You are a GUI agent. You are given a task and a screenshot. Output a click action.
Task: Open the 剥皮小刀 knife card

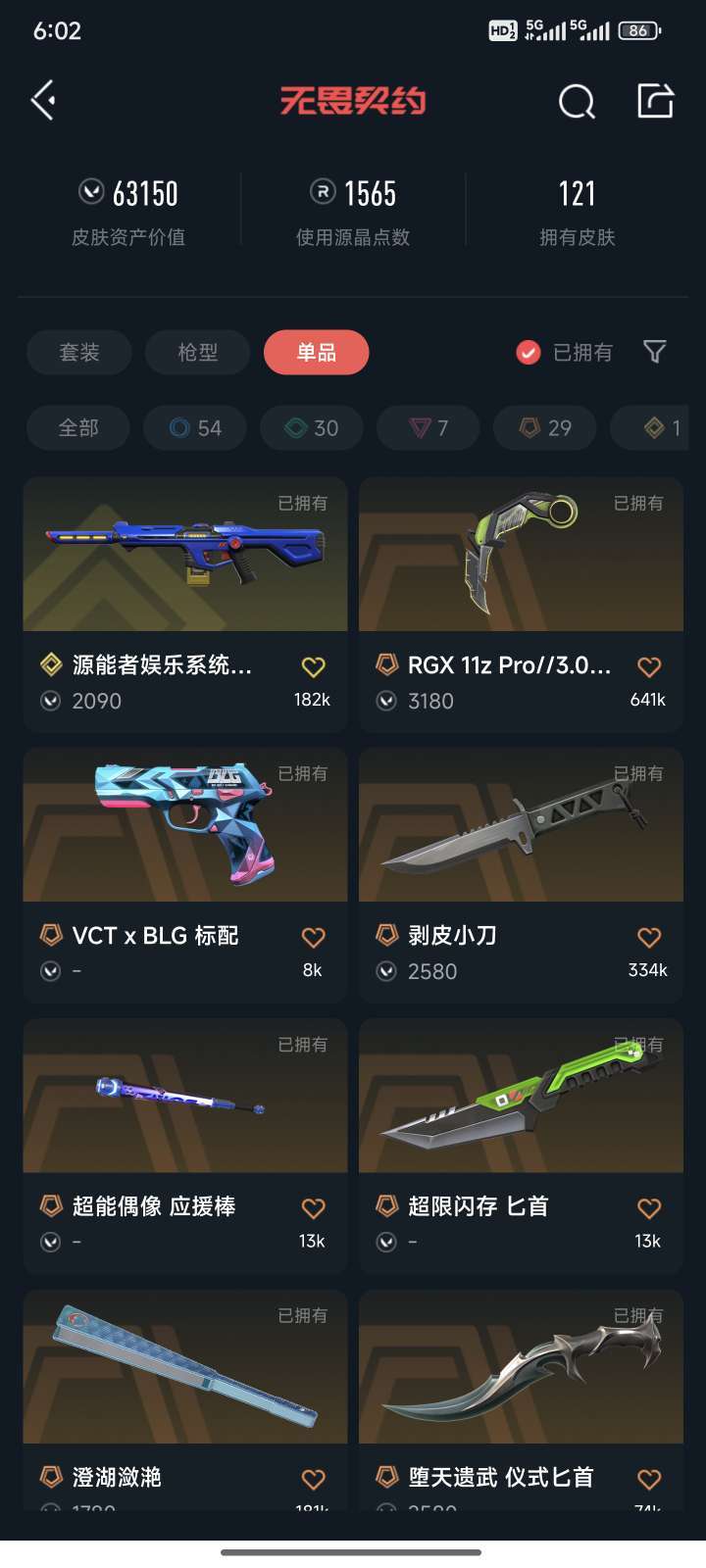[x=521, y=875]
